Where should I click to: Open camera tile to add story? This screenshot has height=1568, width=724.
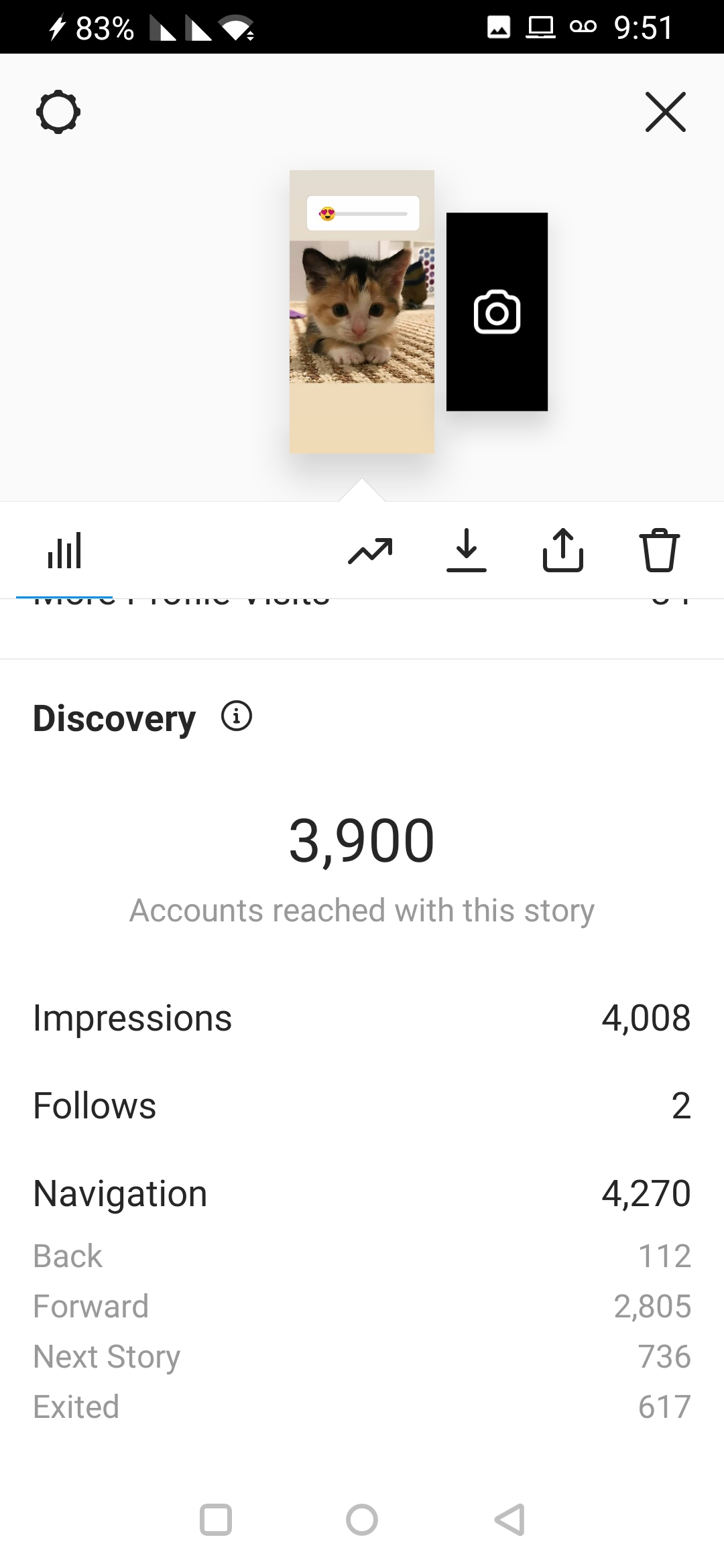tap(497, 312)
